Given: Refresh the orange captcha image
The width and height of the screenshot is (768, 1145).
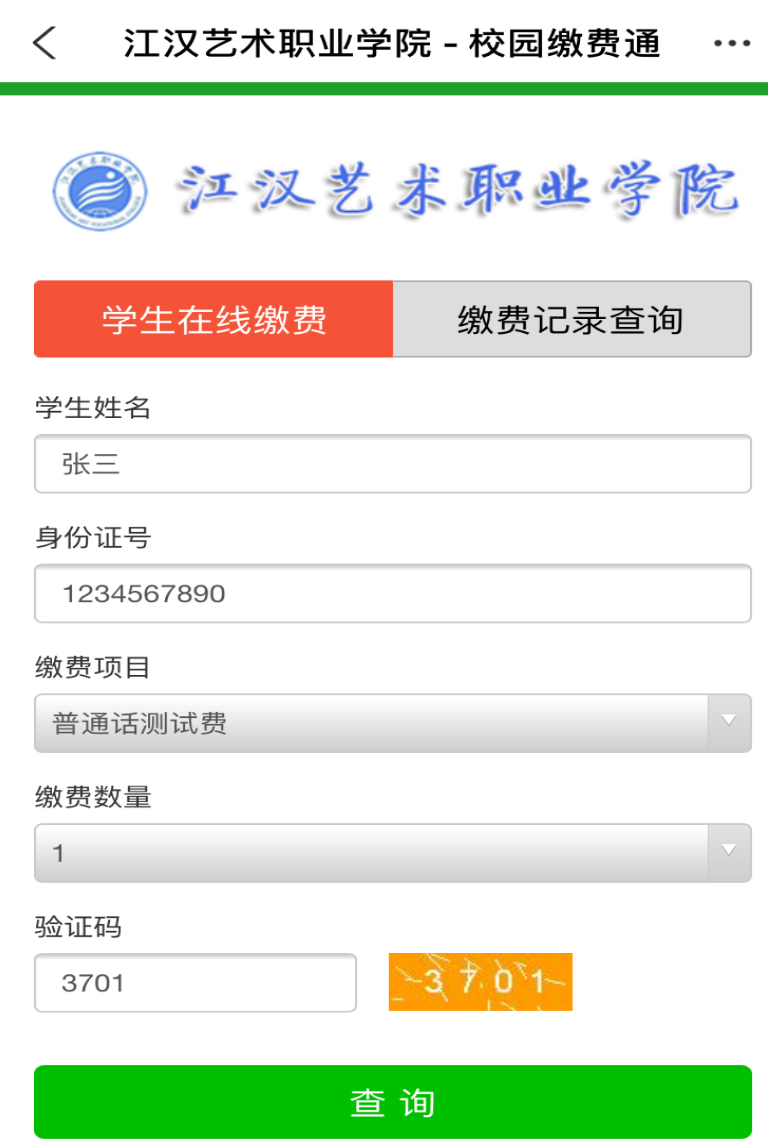Looking at the screenshot, I should point(480,982).
